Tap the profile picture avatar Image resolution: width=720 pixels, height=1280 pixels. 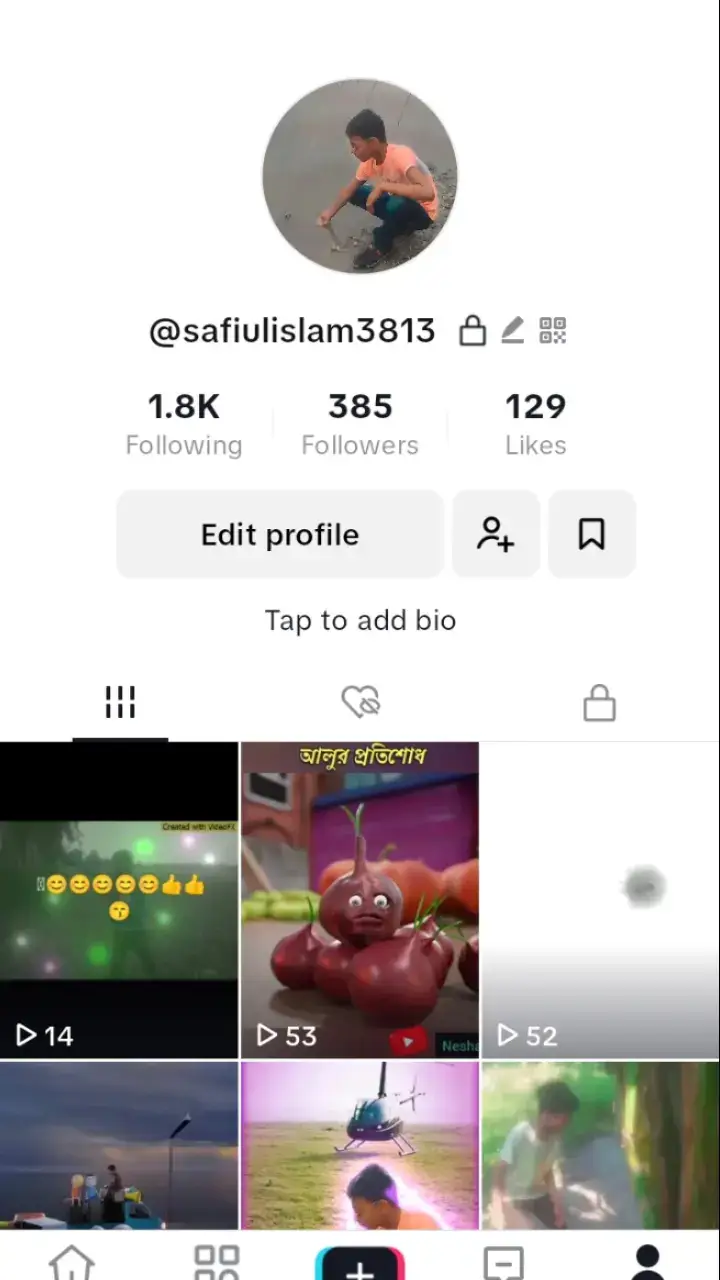coord(360,176)
